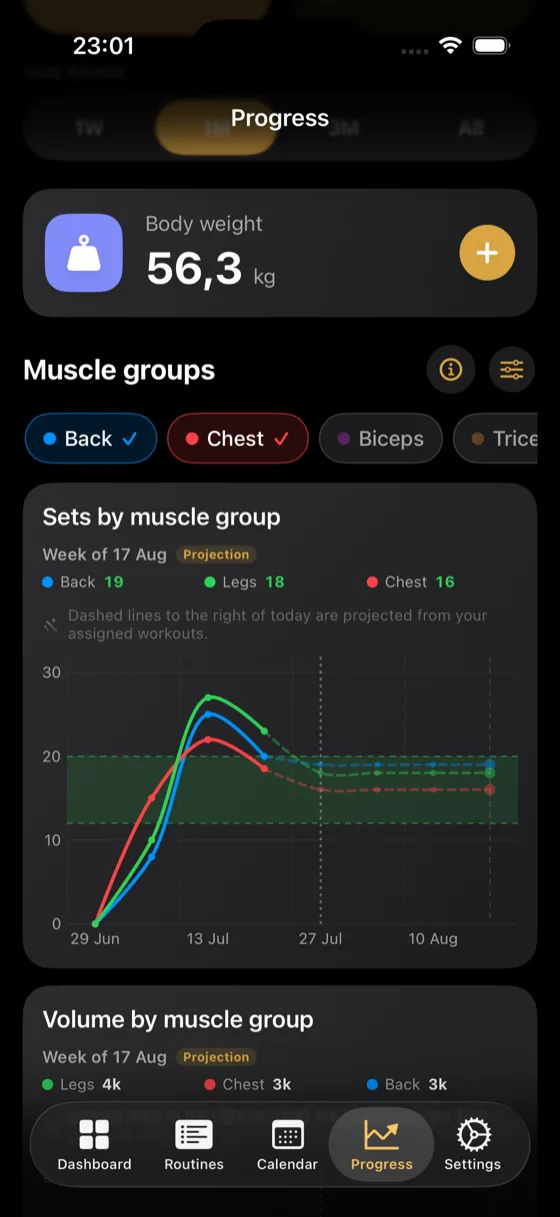
Task: Open the muscle groups info icon
Action: click(451, 370)
